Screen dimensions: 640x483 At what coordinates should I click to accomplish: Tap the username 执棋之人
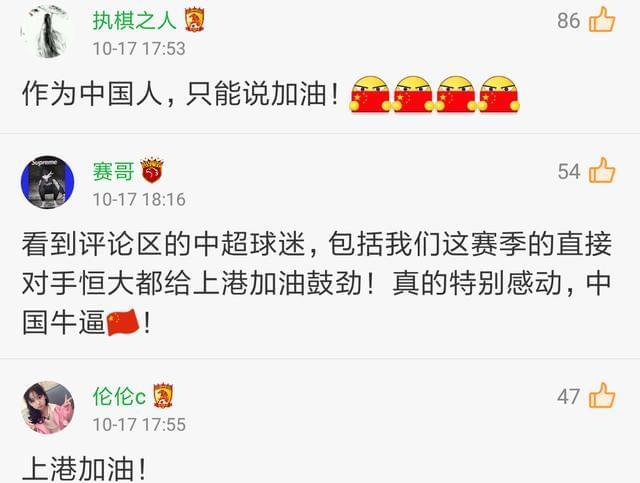(x=133, y=20)
